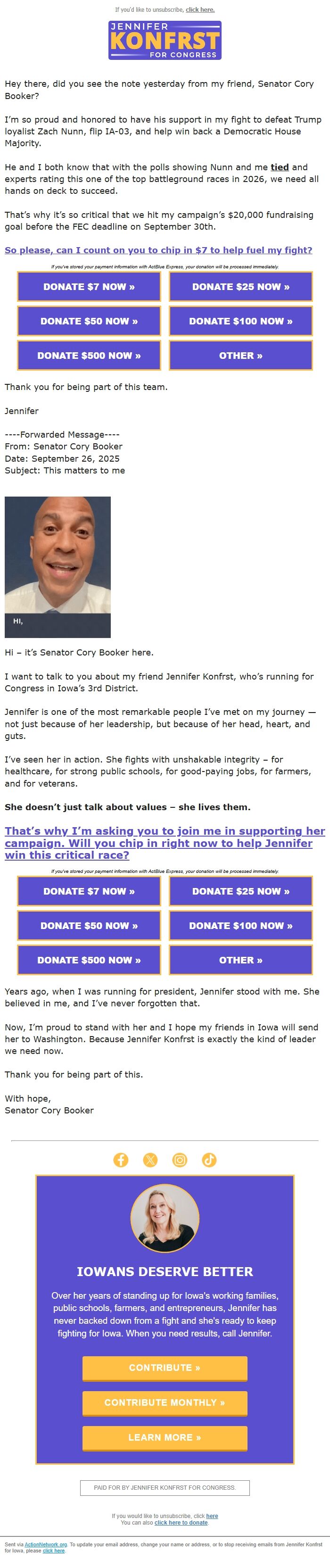Open the campaign's Instagram icon
The height and width of the screenshot is (1568, 330).
[x=180, y=1160]
